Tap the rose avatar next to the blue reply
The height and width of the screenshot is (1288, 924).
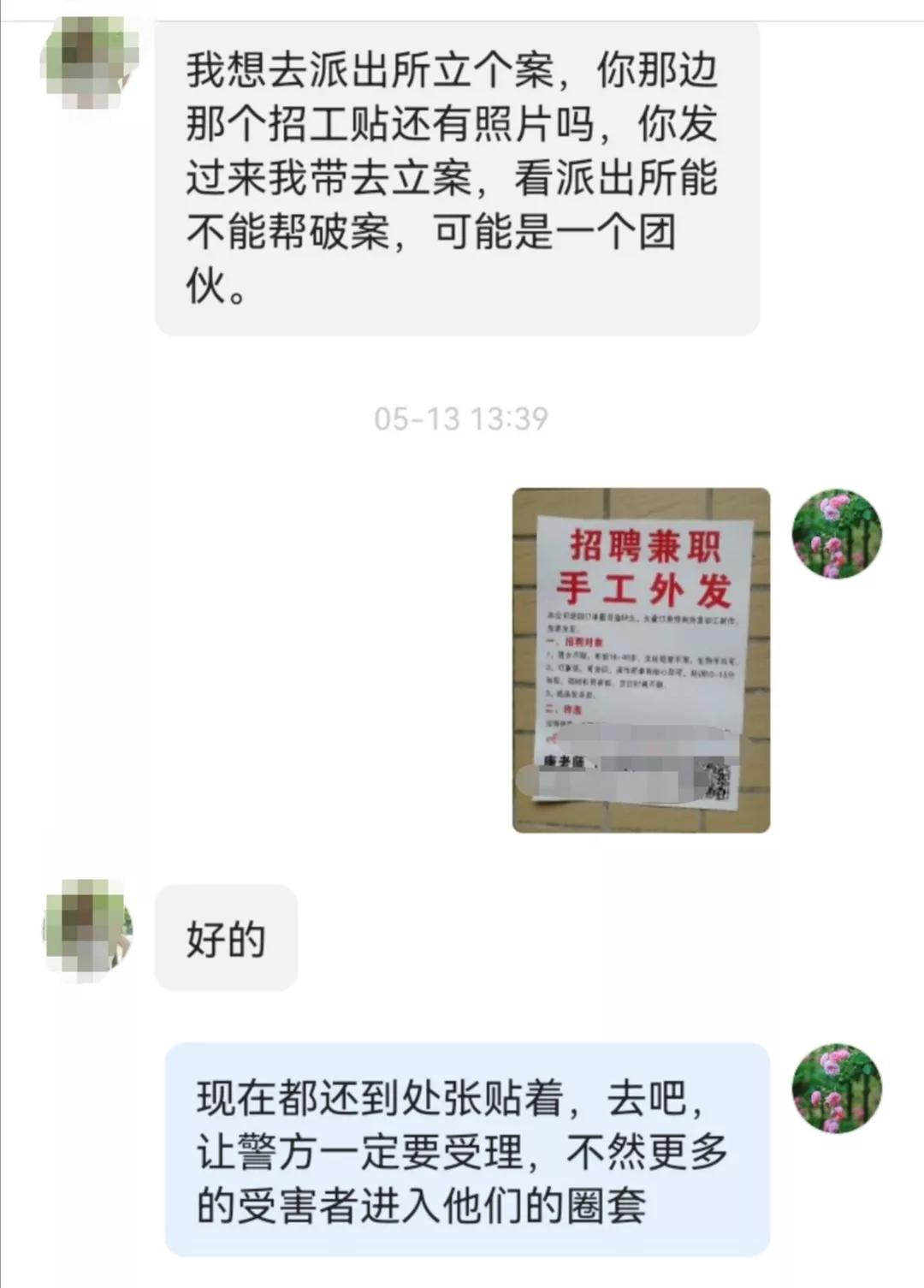pos(837,1087)
